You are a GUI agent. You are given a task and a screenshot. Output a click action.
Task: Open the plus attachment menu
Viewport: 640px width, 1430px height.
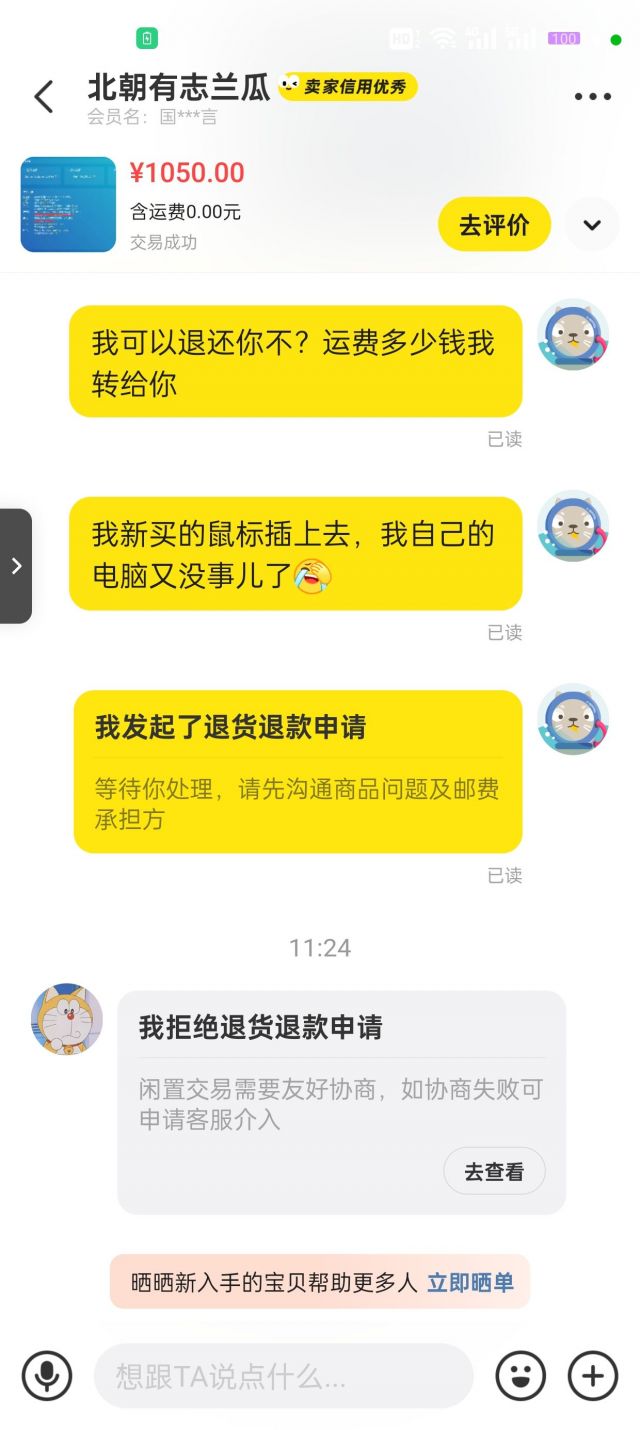click(593, 1376)
